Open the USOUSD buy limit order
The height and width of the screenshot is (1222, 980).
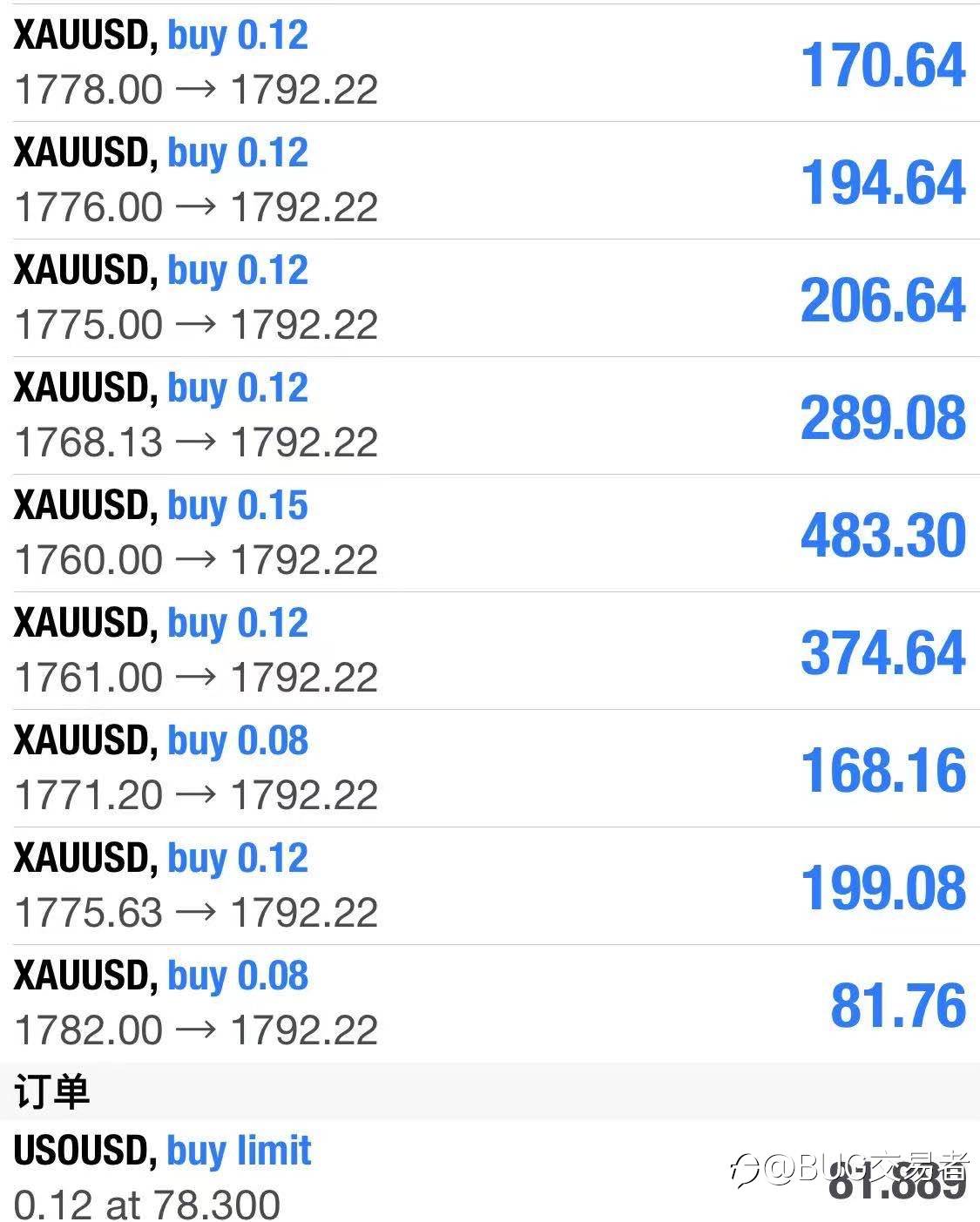(490, 1171)
